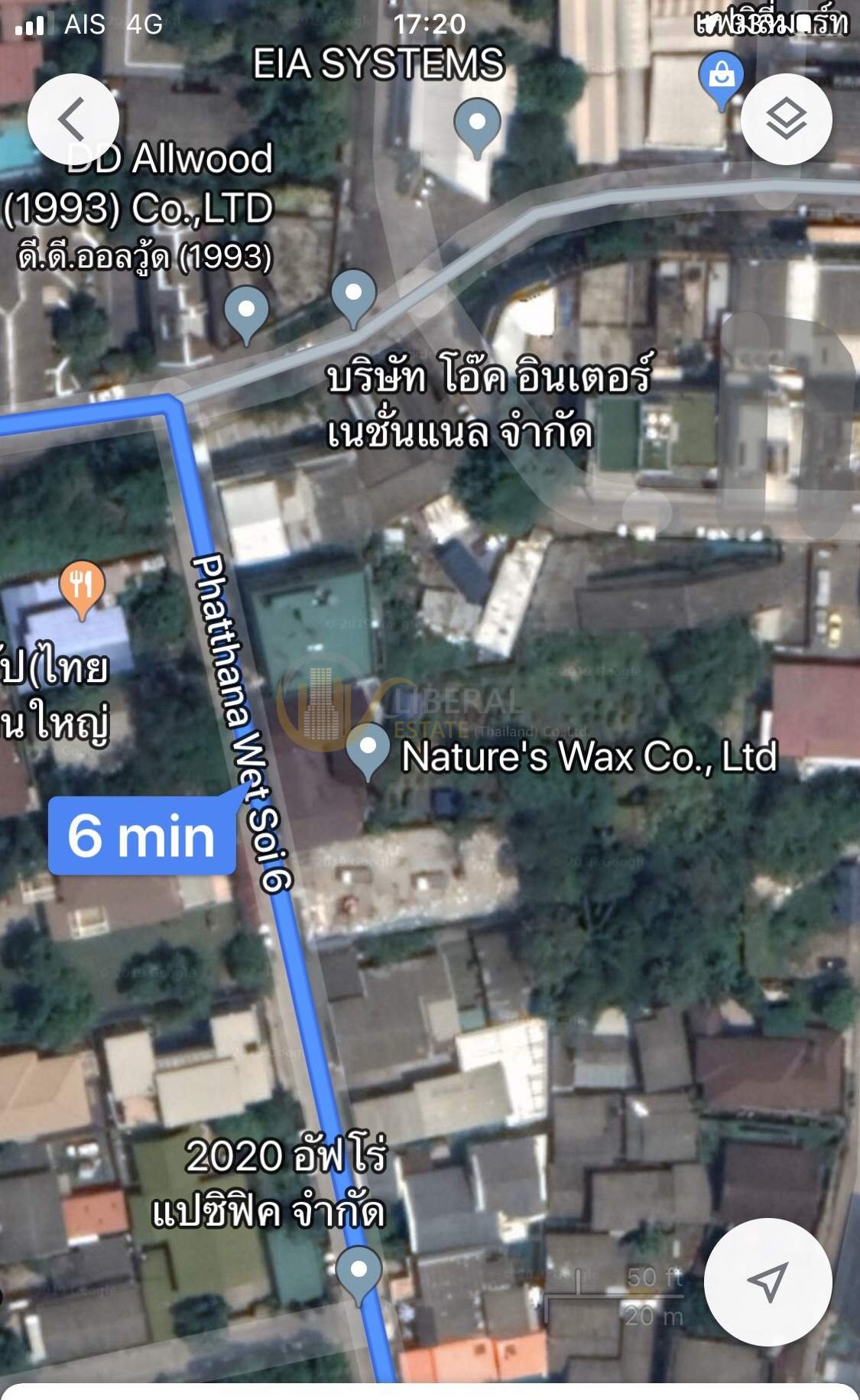Screen dimensions: 860x1400
Task: Select the 2020 อัฟโร่ แปซิฟิค จำกัด pin
Action: coord(359,1275)
